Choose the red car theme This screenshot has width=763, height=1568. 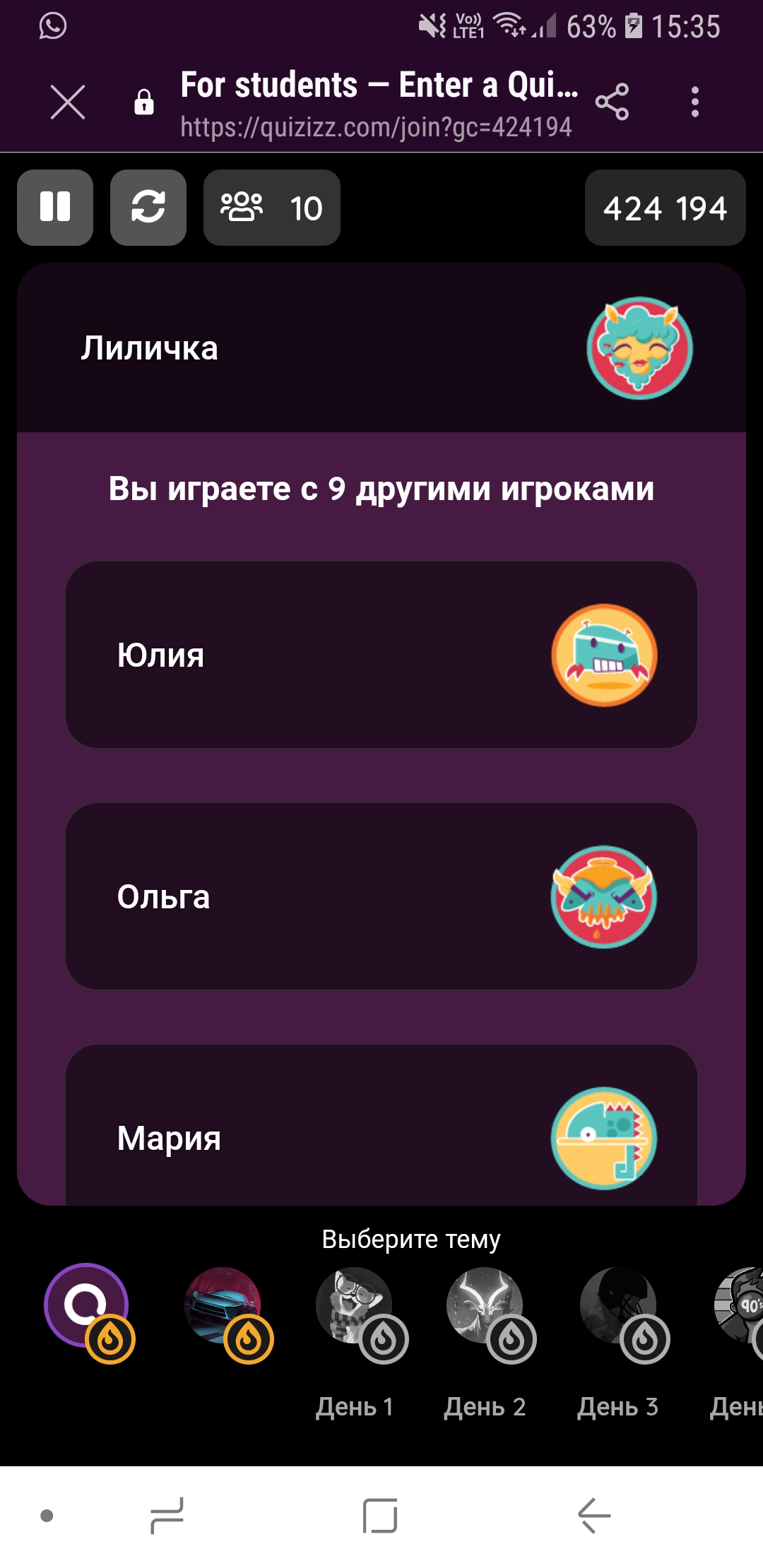coord(223,1305)
